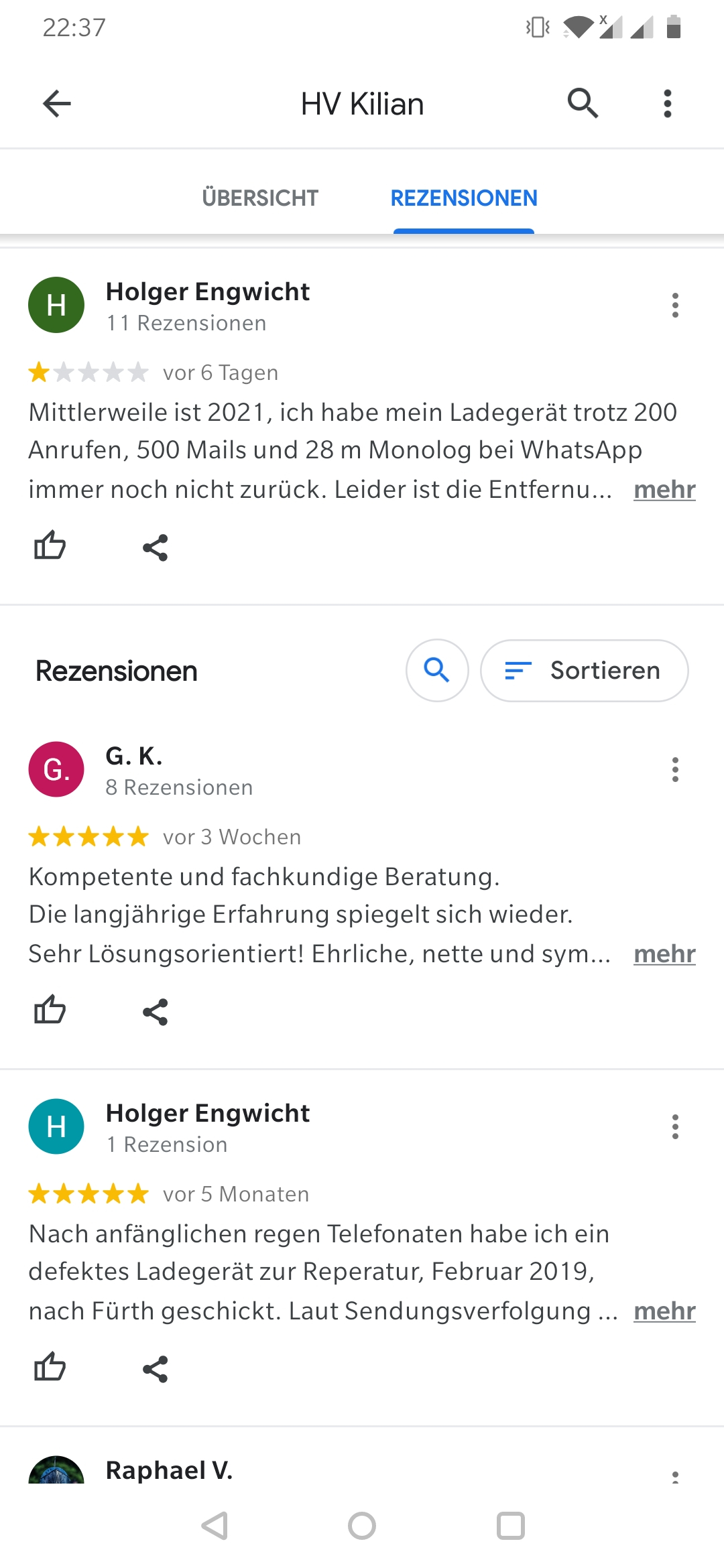Expand 'mehr' on G. K.'s review
The image size is (724, 1568).
click(x=664, y=954)
